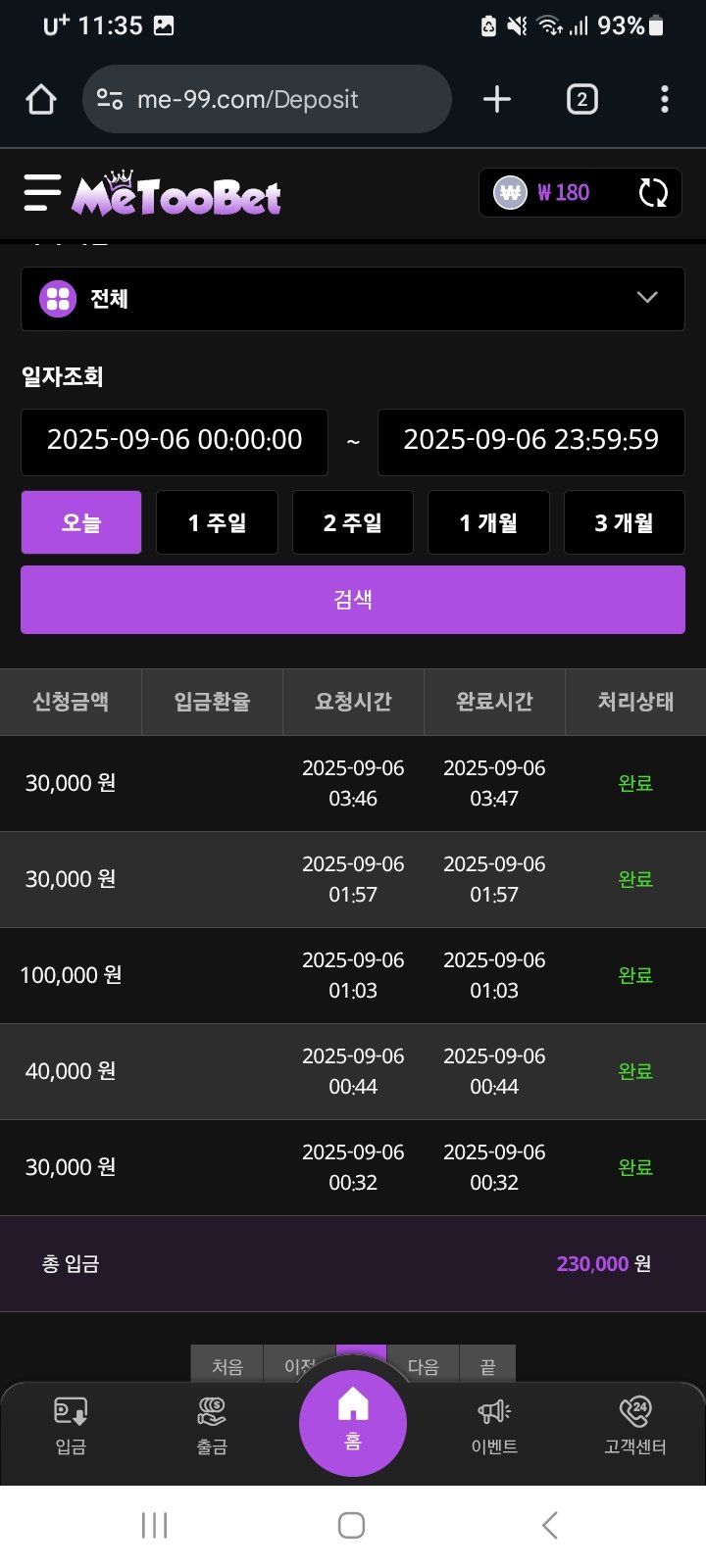Expand the 전체 category dropdown
Image resolution: width=706 pixels, height=1568 pixels.
pyautogui.click(x=353, y=298)
